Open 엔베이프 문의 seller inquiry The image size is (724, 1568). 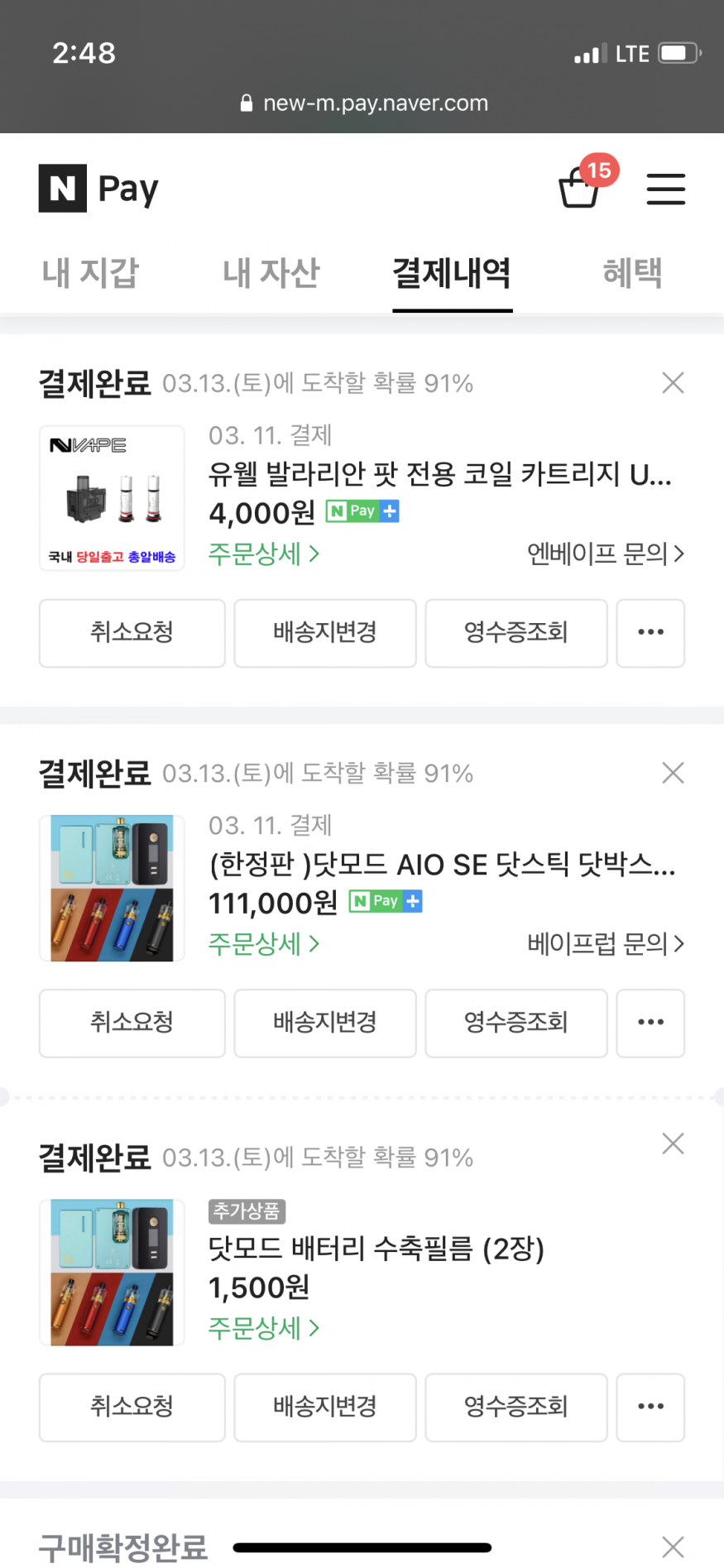605,554
